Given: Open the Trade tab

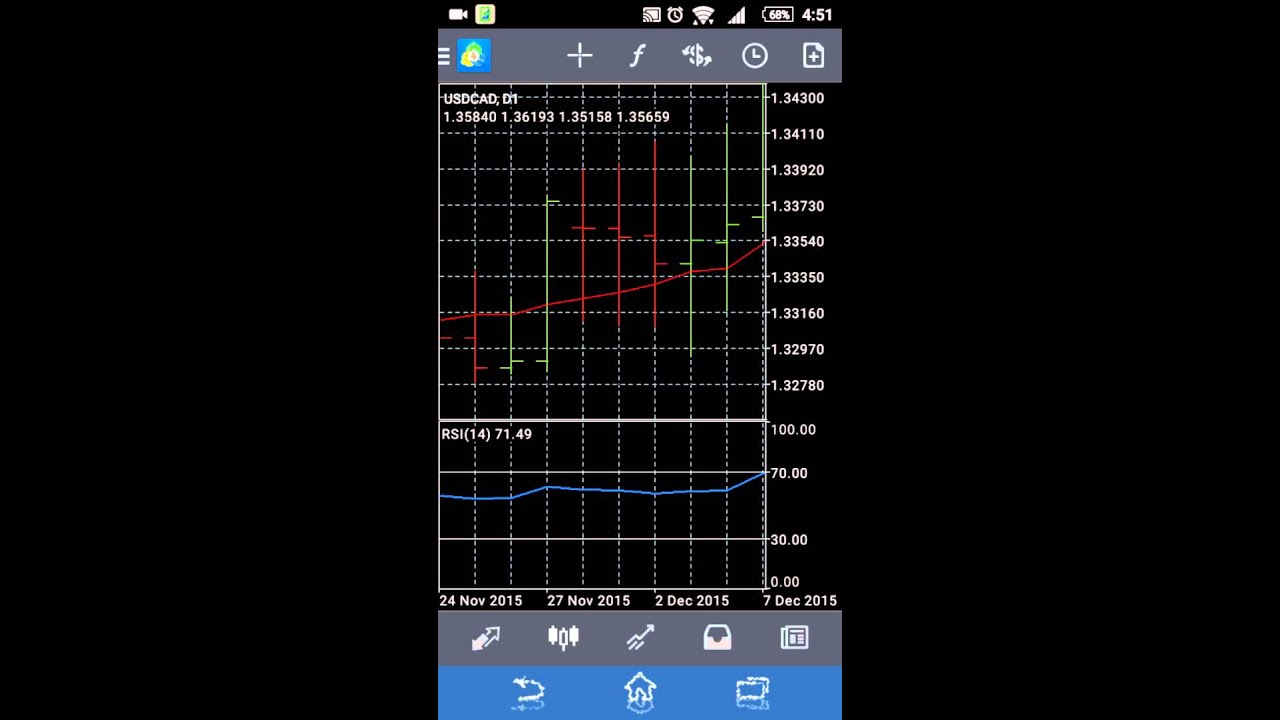Looking at the screenshot, I should pyautogui.click(x=640, y=638).
